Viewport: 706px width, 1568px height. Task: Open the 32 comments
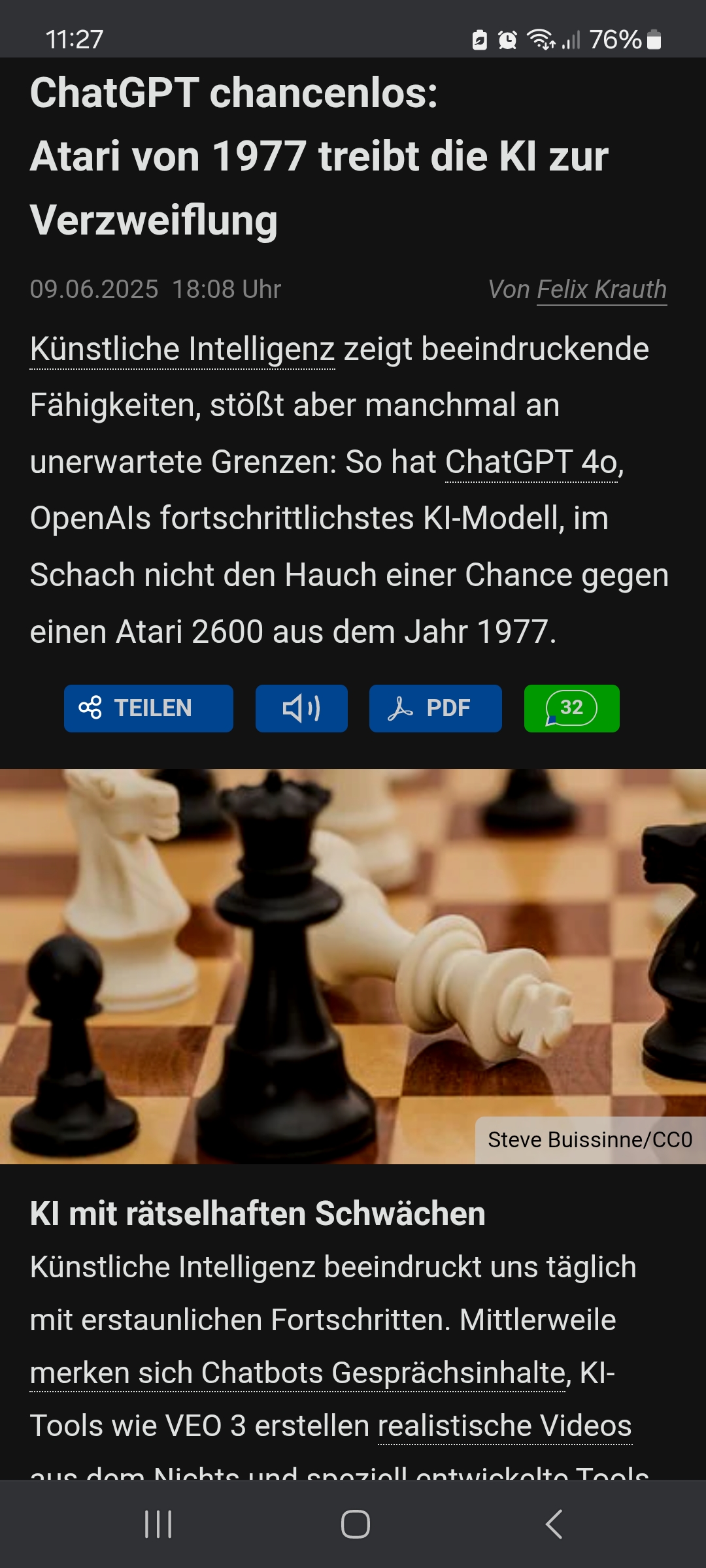click(571, 708)
